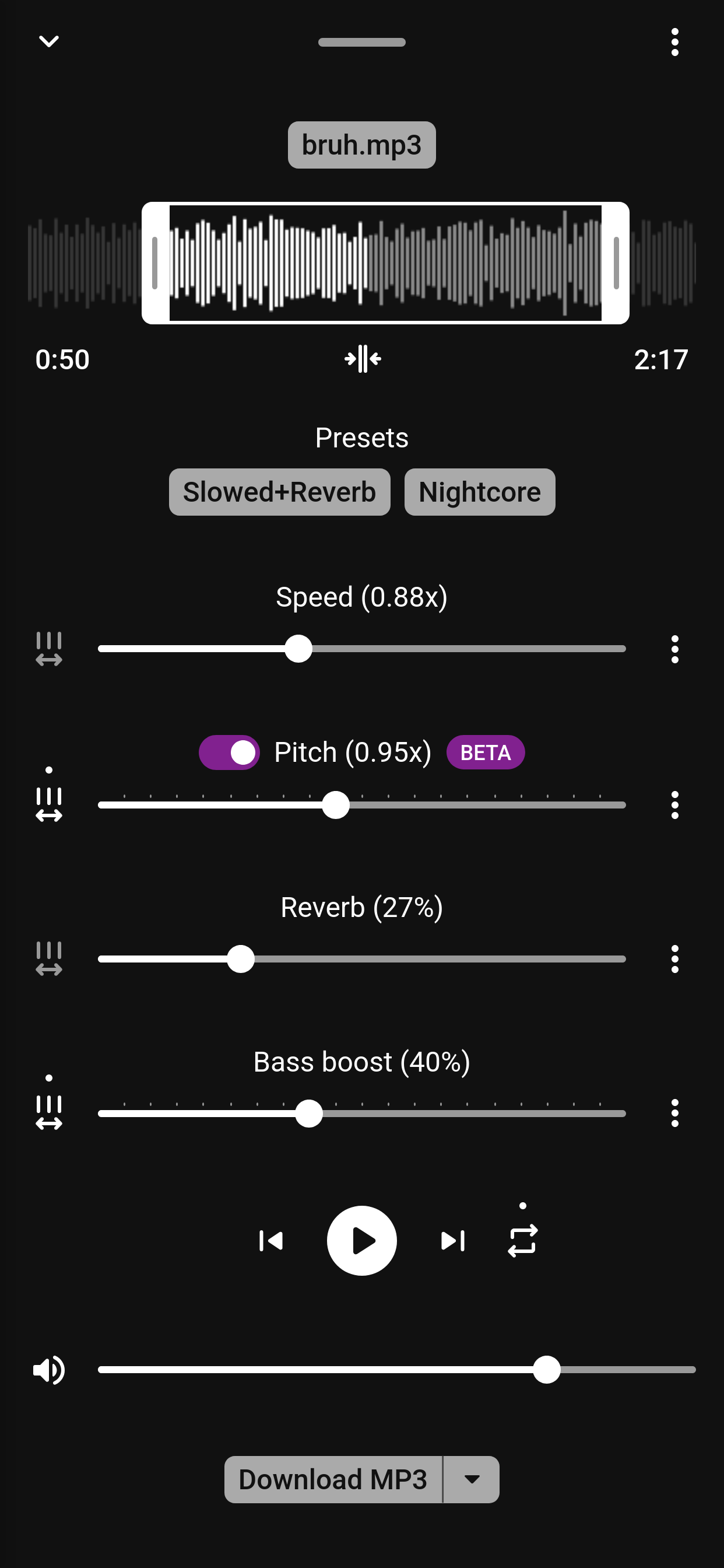Play the audio track
Image resolution: width=724 pixels, height=1568 pixels.
click(x=361, y=1241)
